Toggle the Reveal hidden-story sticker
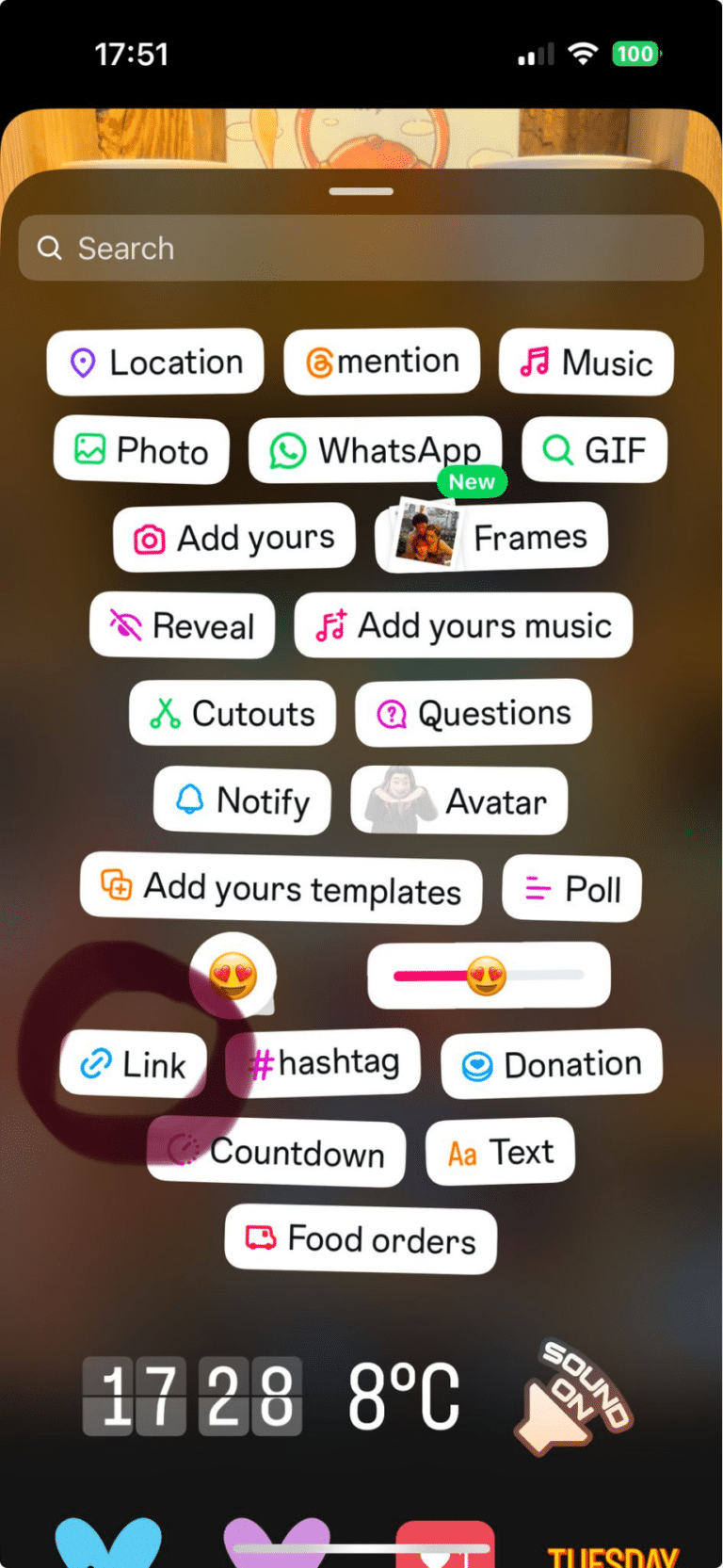The width and height of the screenshot is (723, 1568). pos(182,625)
